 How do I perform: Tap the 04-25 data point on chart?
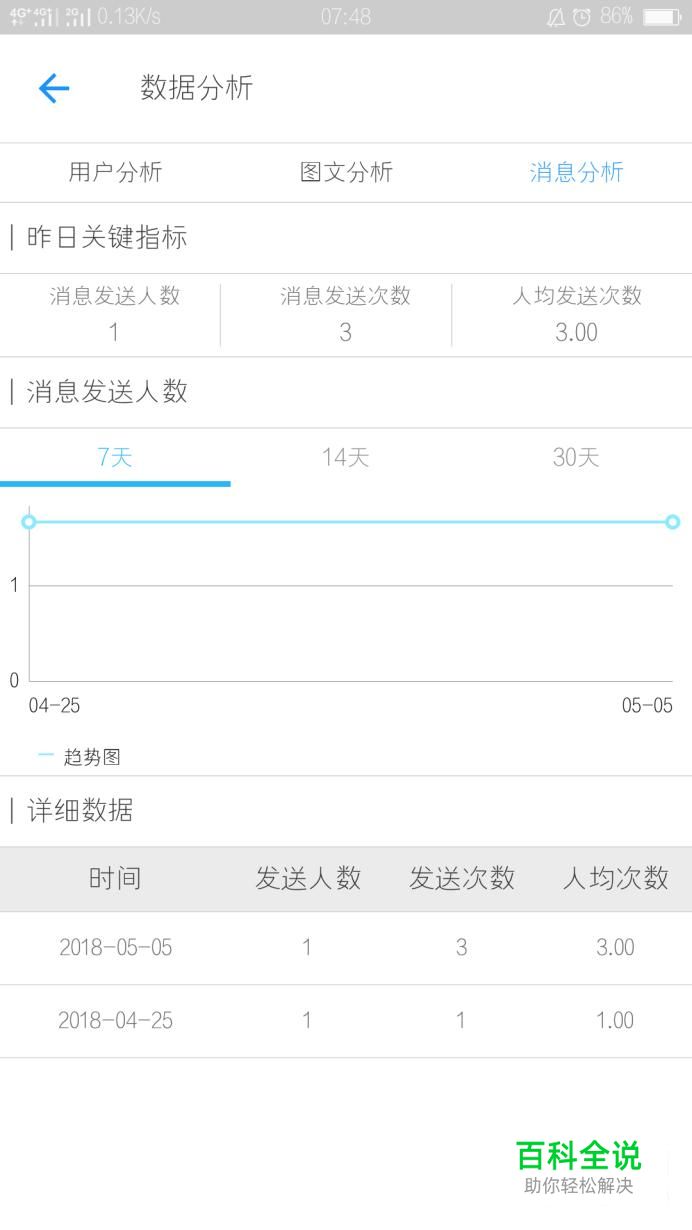[29, 521]
